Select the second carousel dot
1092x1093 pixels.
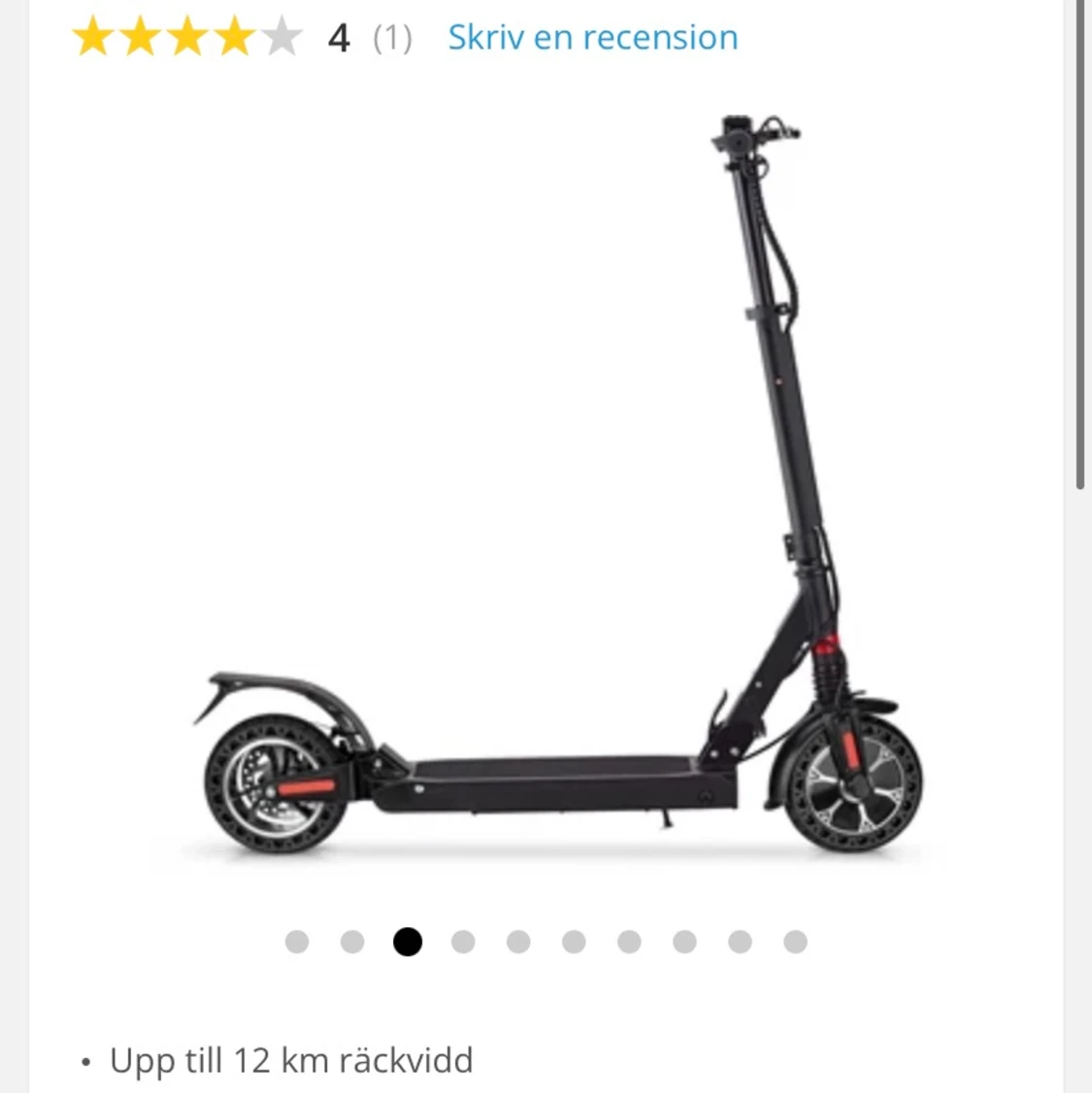[x=352, y=942]
